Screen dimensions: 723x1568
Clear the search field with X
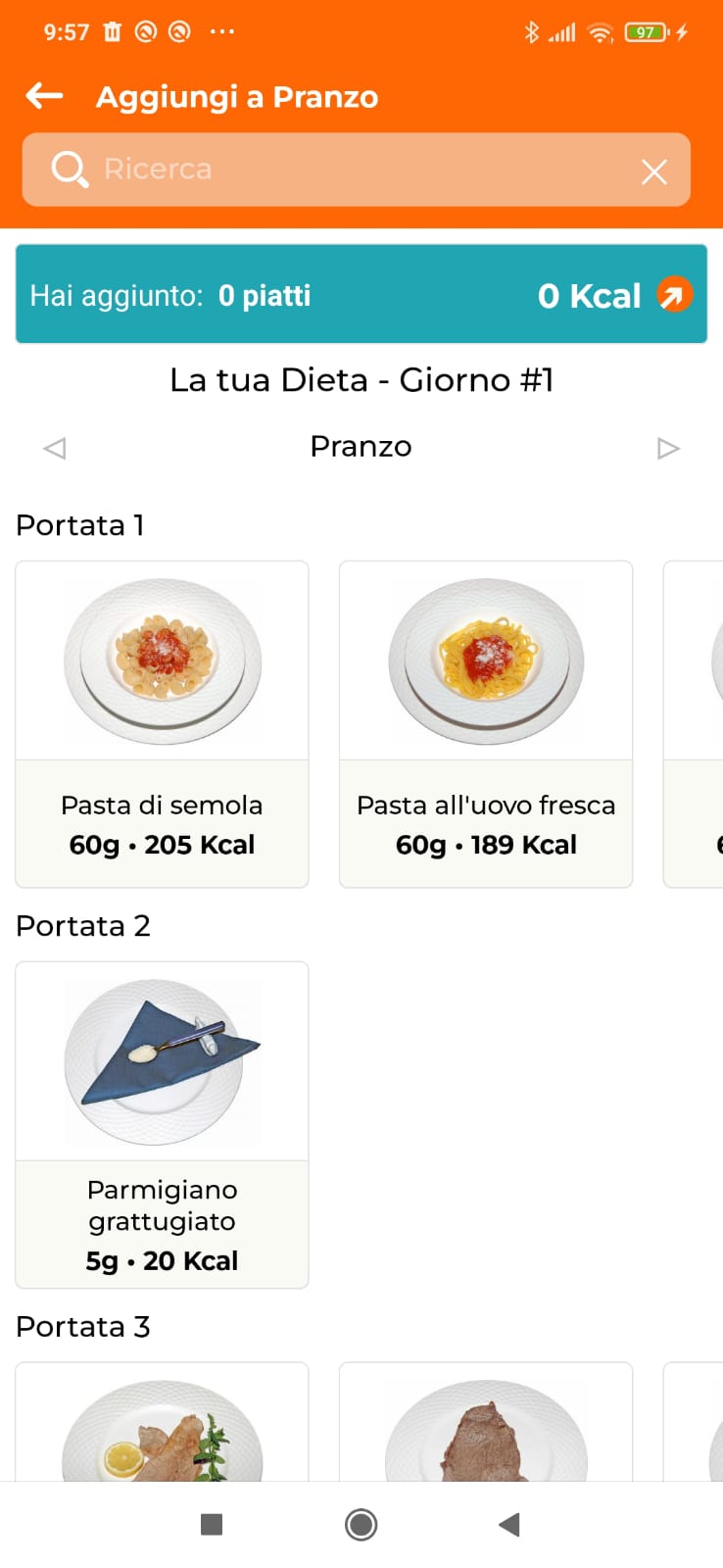(x=653, y=171)
